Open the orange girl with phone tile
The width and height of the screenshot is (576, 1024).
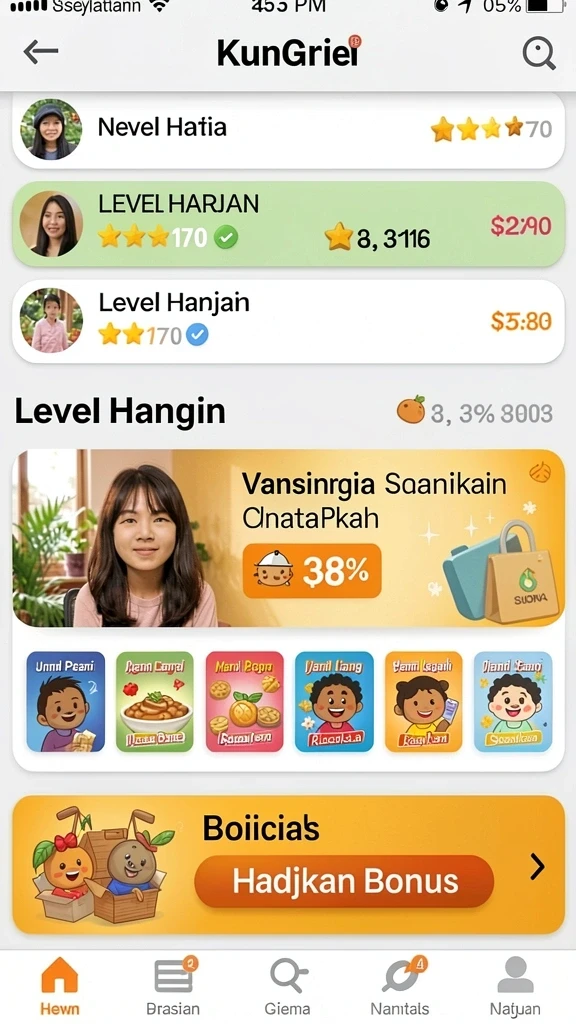point(423,701)
